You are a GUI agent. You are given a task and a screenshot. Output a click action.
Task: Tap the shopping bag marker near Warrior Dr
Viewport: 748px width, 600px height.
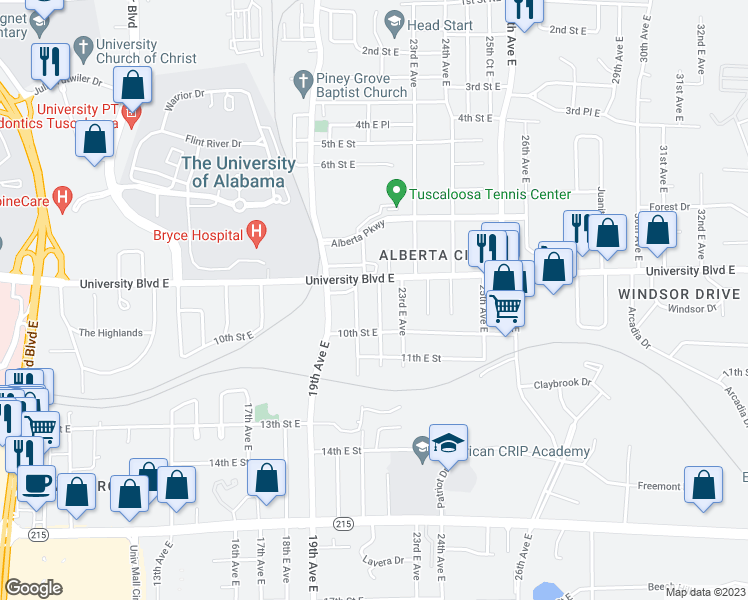click(x=134, y=86)
